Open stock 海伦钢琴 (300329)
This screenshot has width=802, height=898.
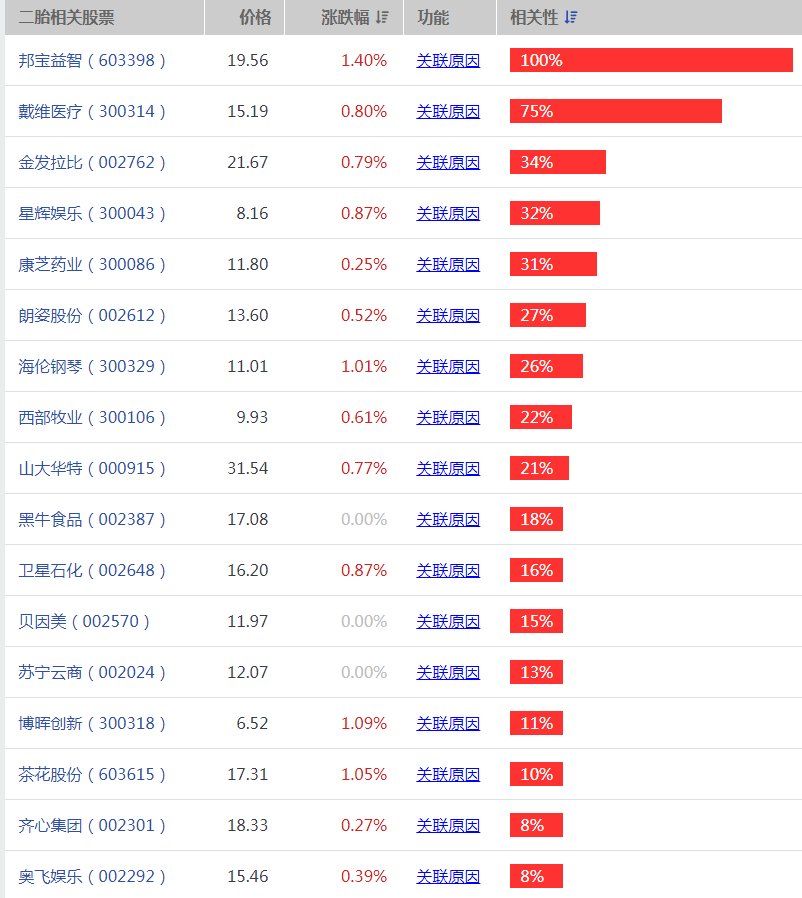tap(92, 367)
